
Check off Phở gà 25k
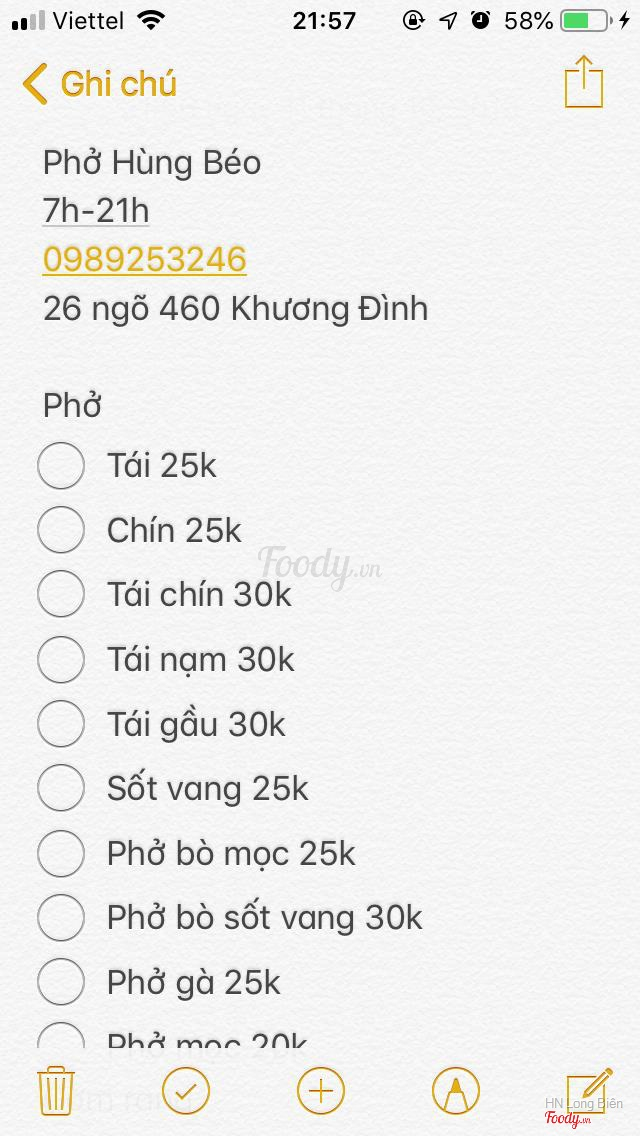[61, 983]
